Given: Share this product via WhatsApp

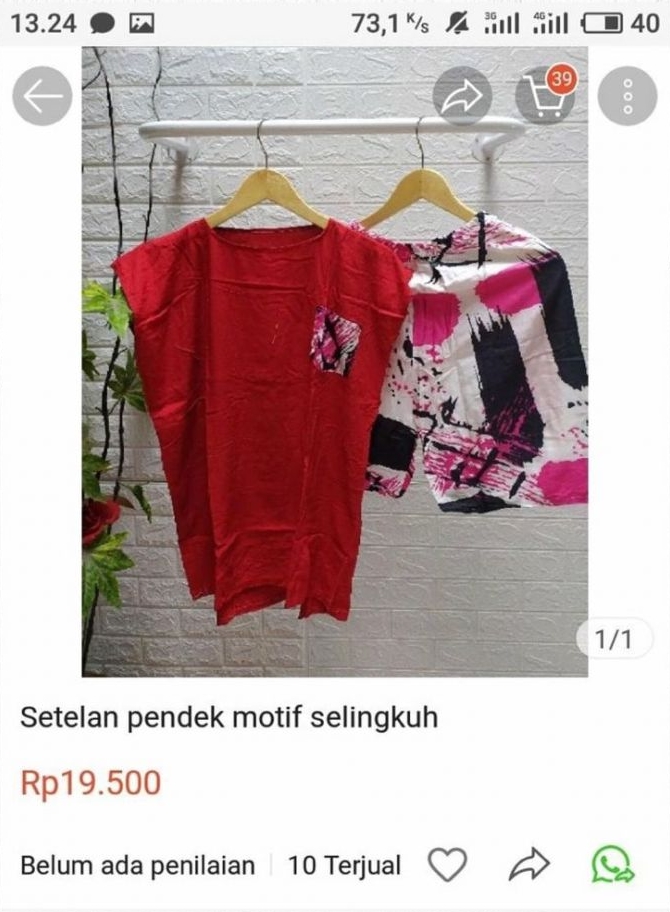Looking at the screenshot, I should click(611, 864).
